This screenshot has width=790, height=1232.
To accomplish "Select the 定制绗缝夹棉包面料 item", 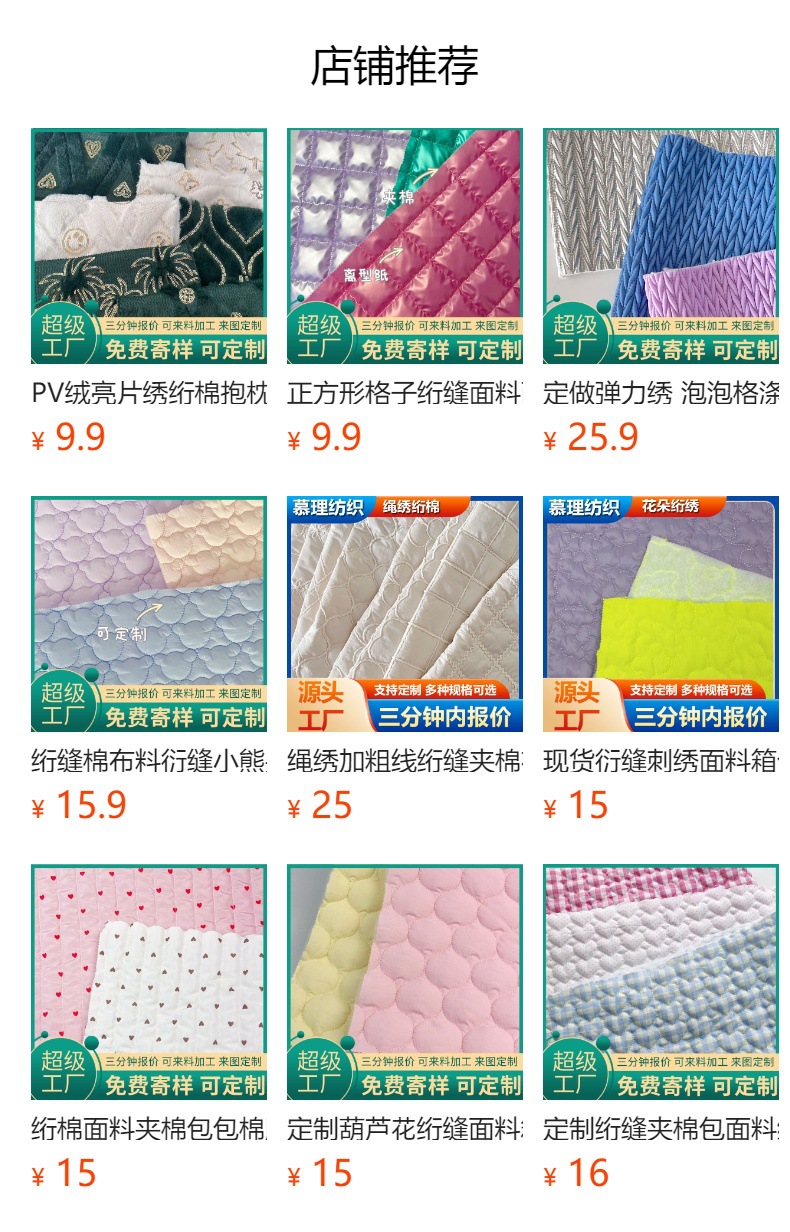I will (661, 982).
